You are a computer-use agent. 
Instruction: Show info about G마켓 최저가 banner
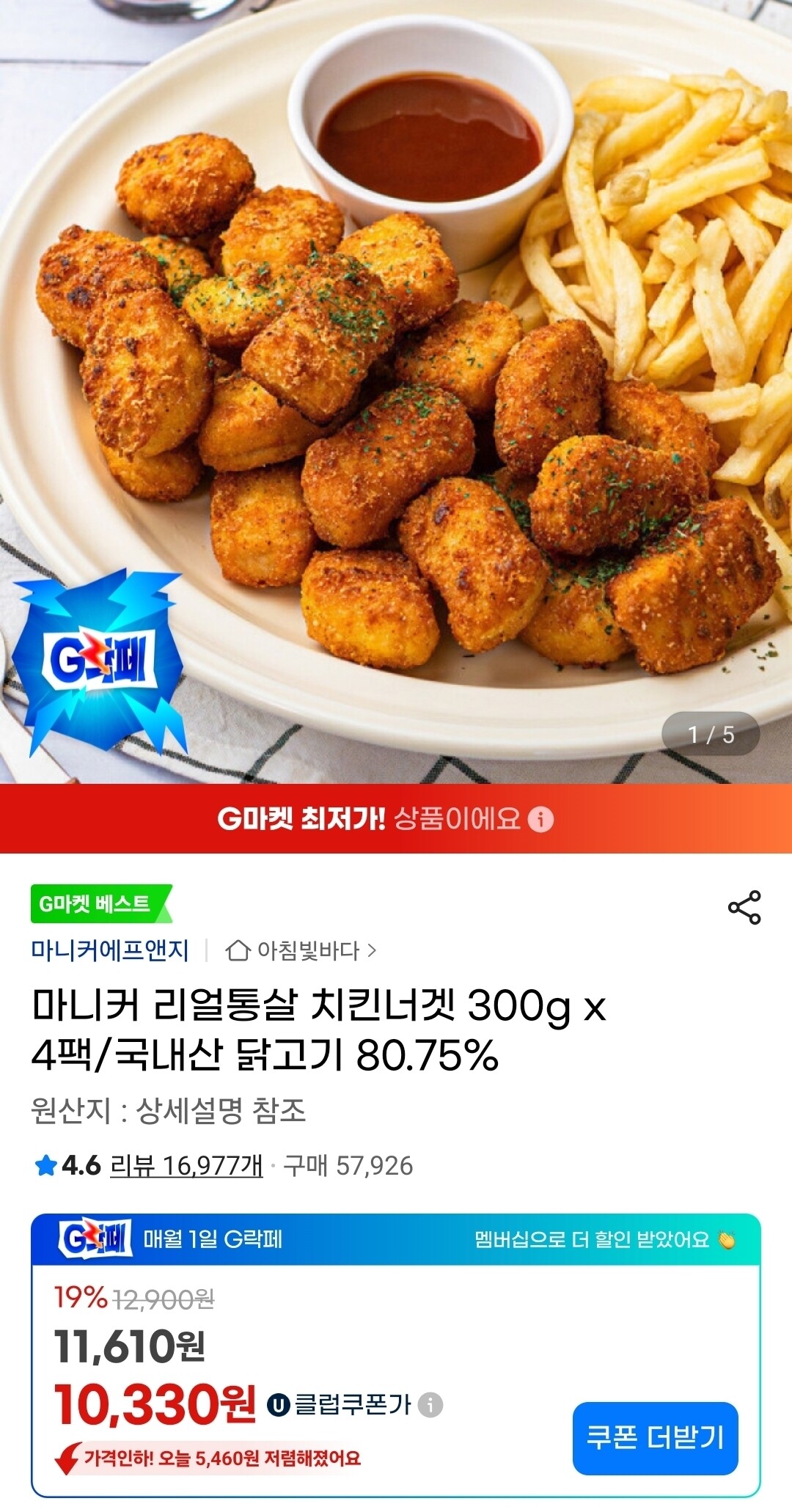pos(541,818)
